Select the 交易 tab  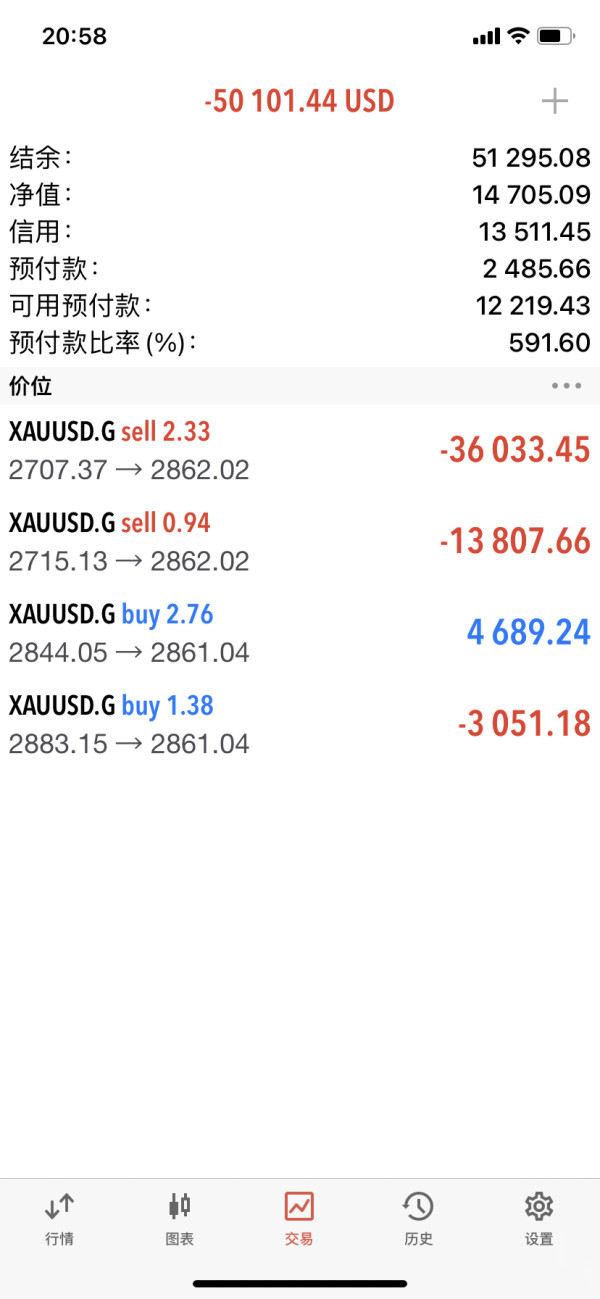tap(299, 1218)
